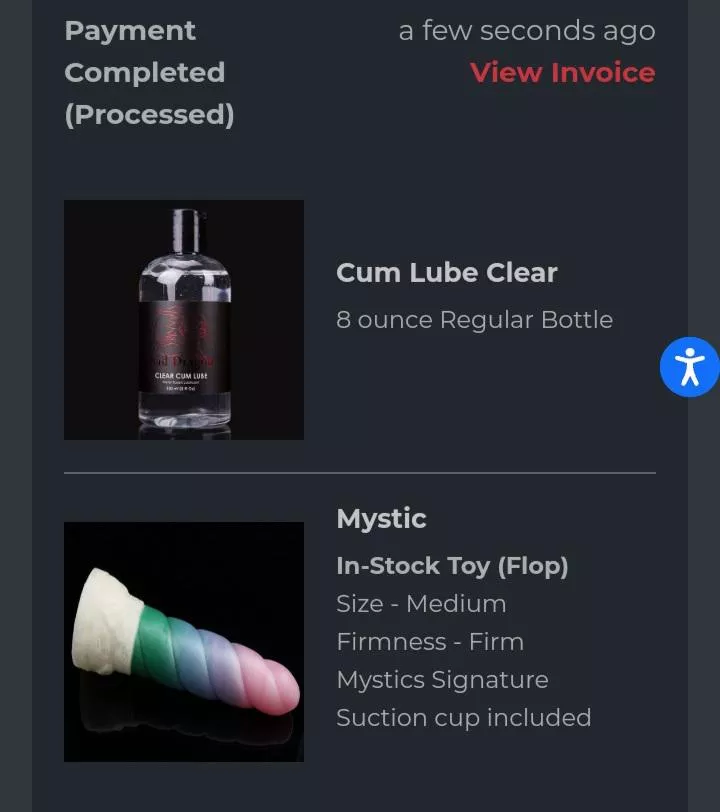
Task: Open the accessibility options button
Action: click(689, 367)
